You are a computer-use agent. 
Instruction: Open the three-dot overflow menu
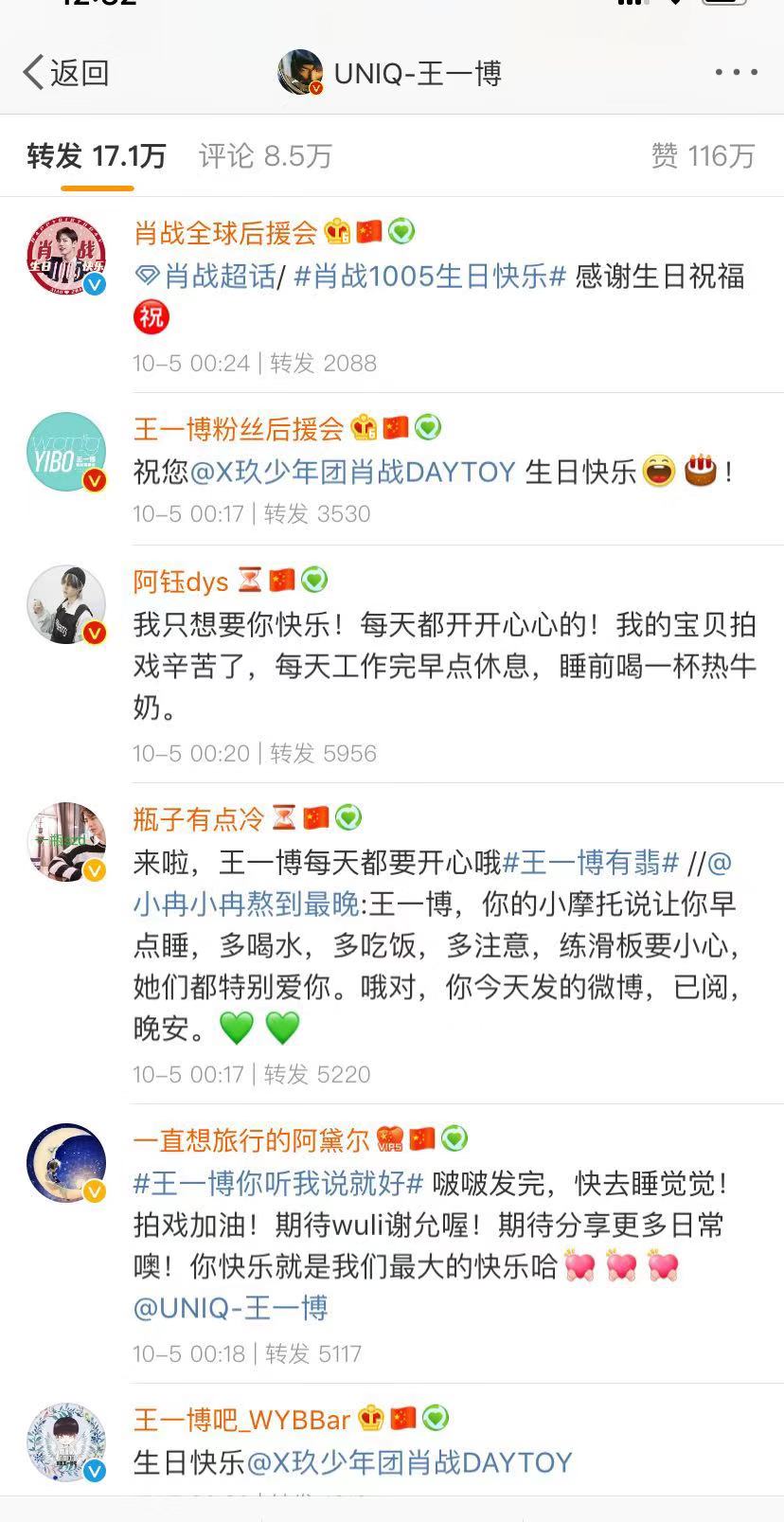736,72
